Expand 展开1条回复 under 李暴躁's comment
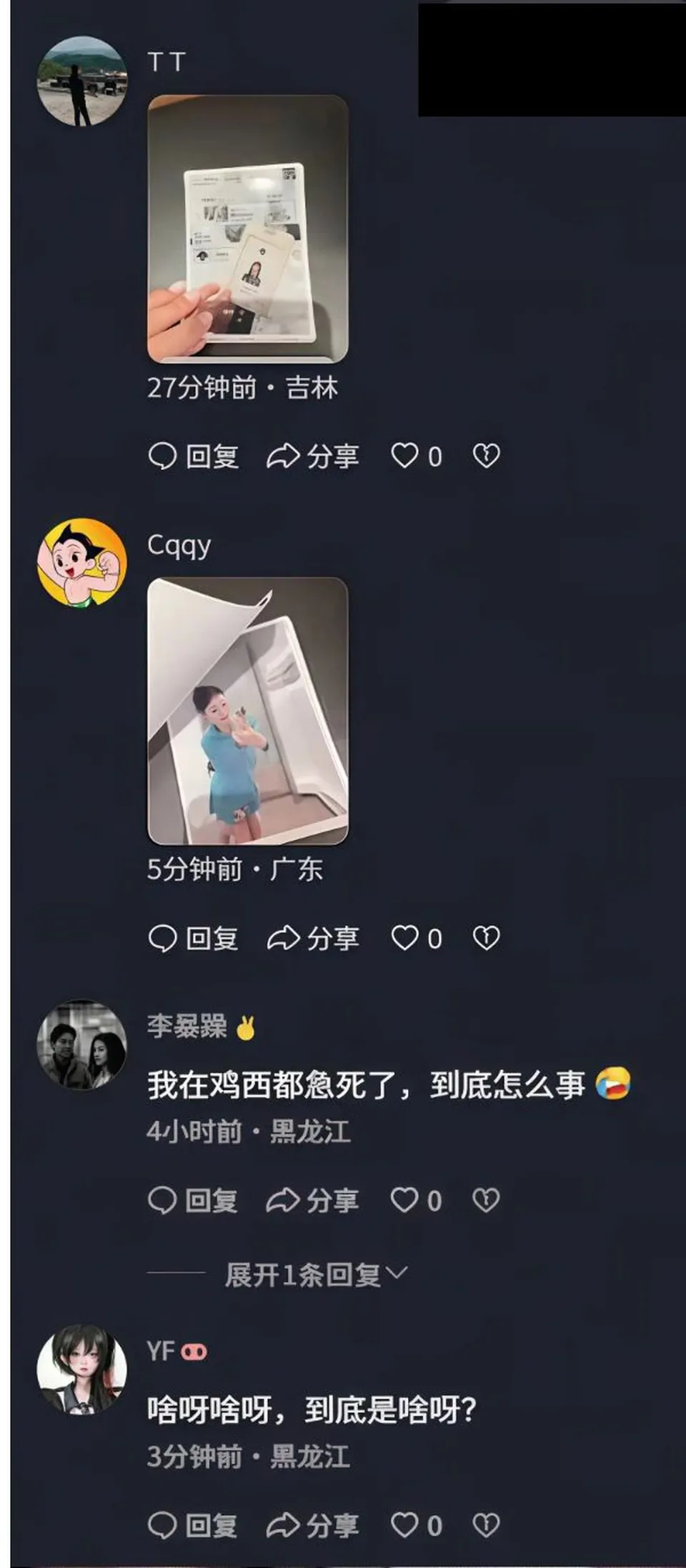Viewport: 686px width, 1568px height. coord(316,1274)
